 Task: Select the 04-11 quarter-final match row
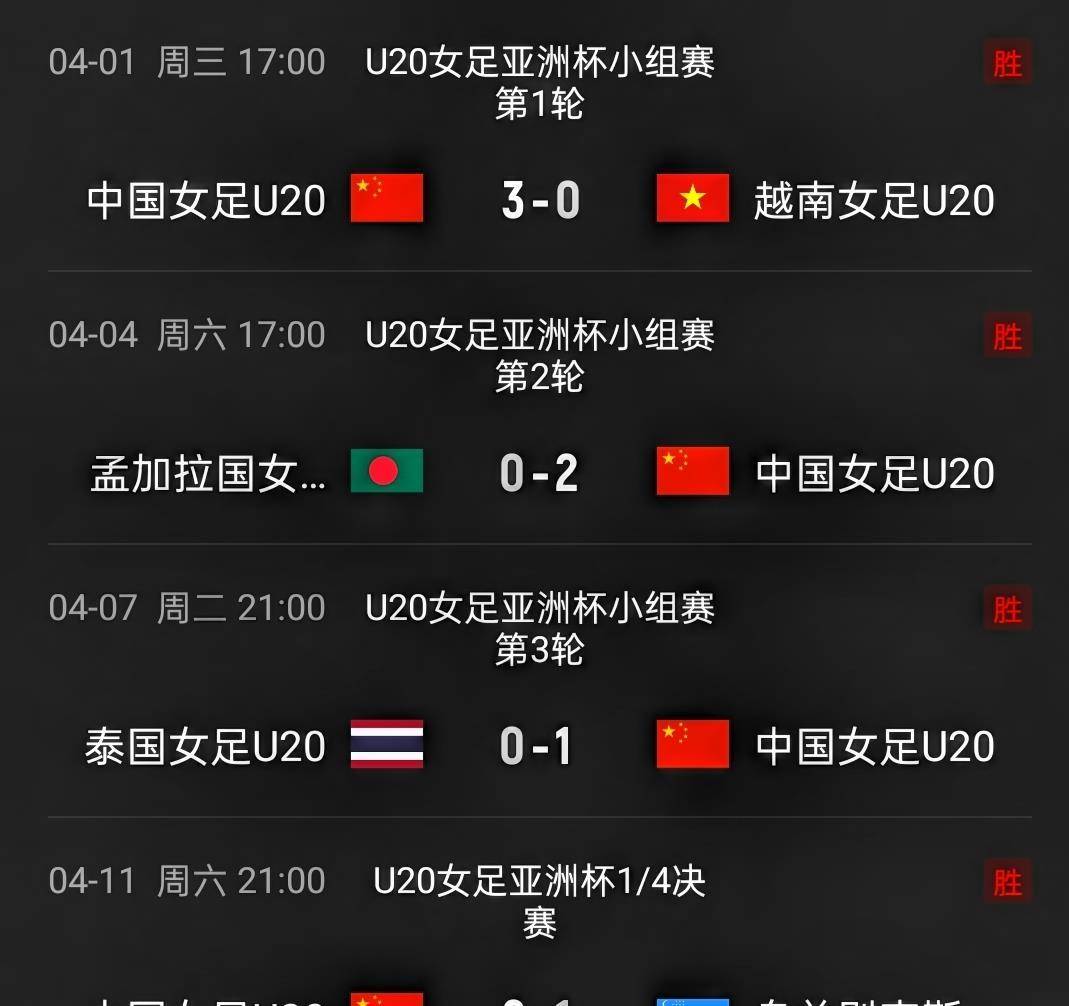click(x=539, y=900)
